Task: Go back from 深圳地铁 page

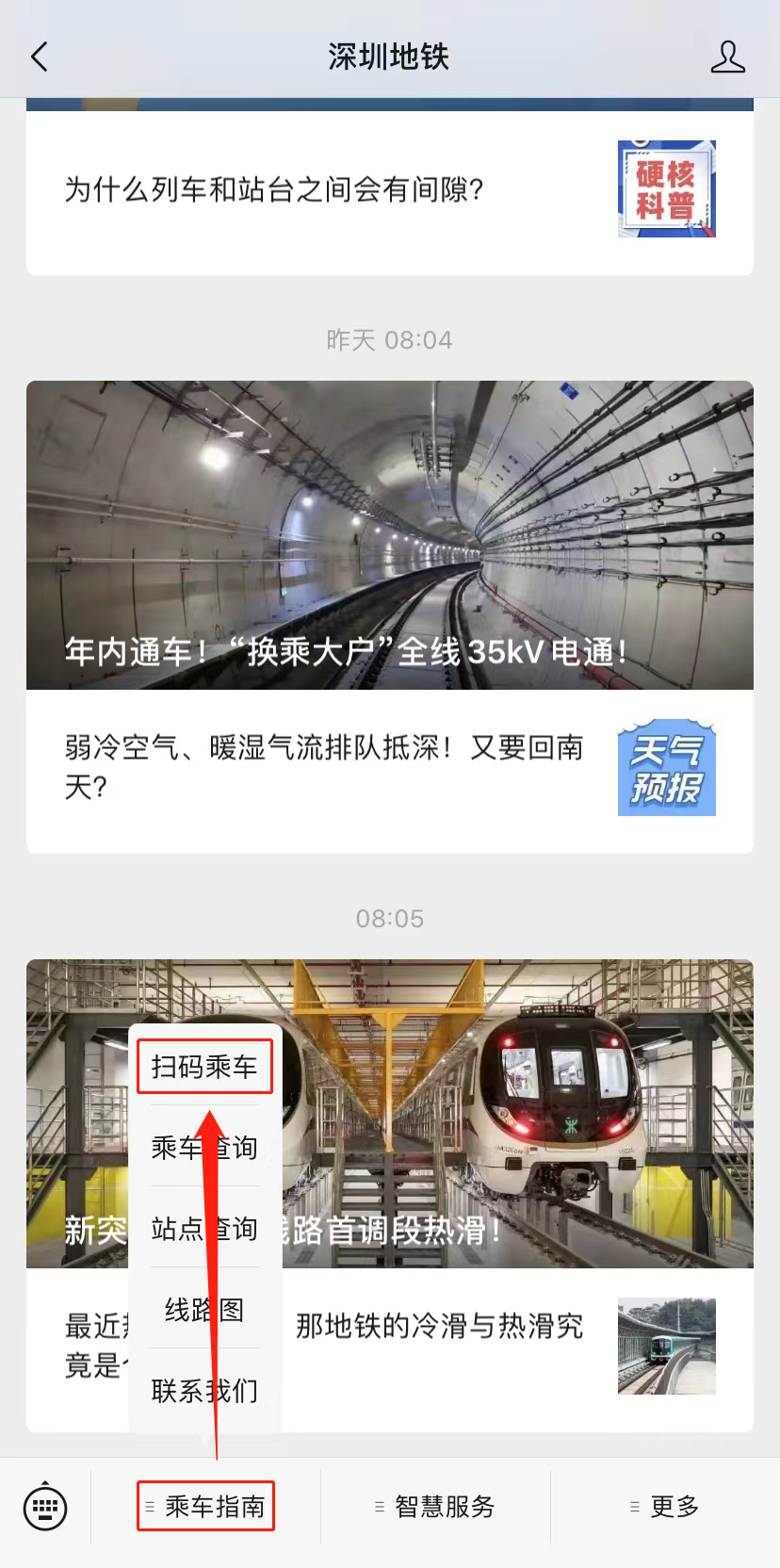Action: 40,57
